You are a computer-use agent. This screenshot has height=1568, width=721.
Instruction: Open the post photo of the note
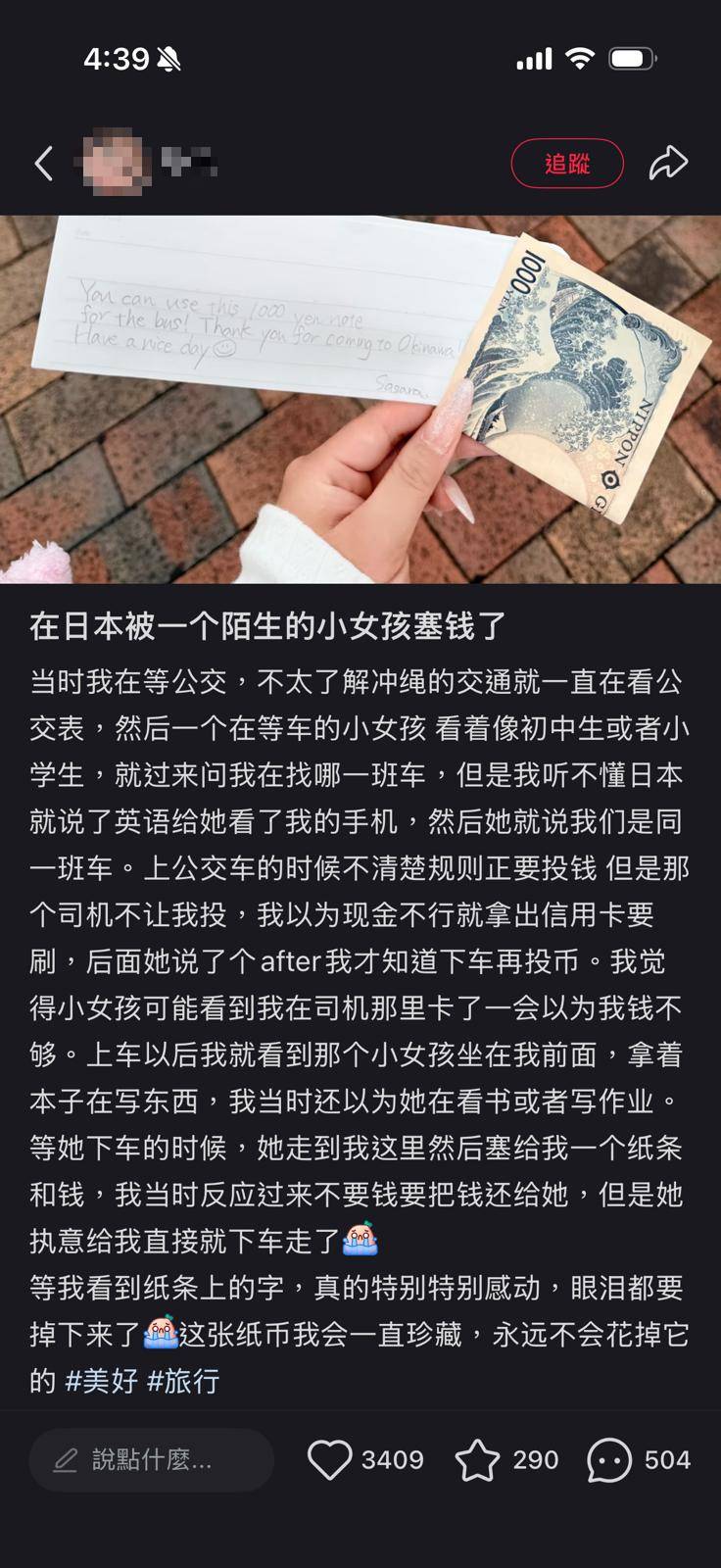360,399
